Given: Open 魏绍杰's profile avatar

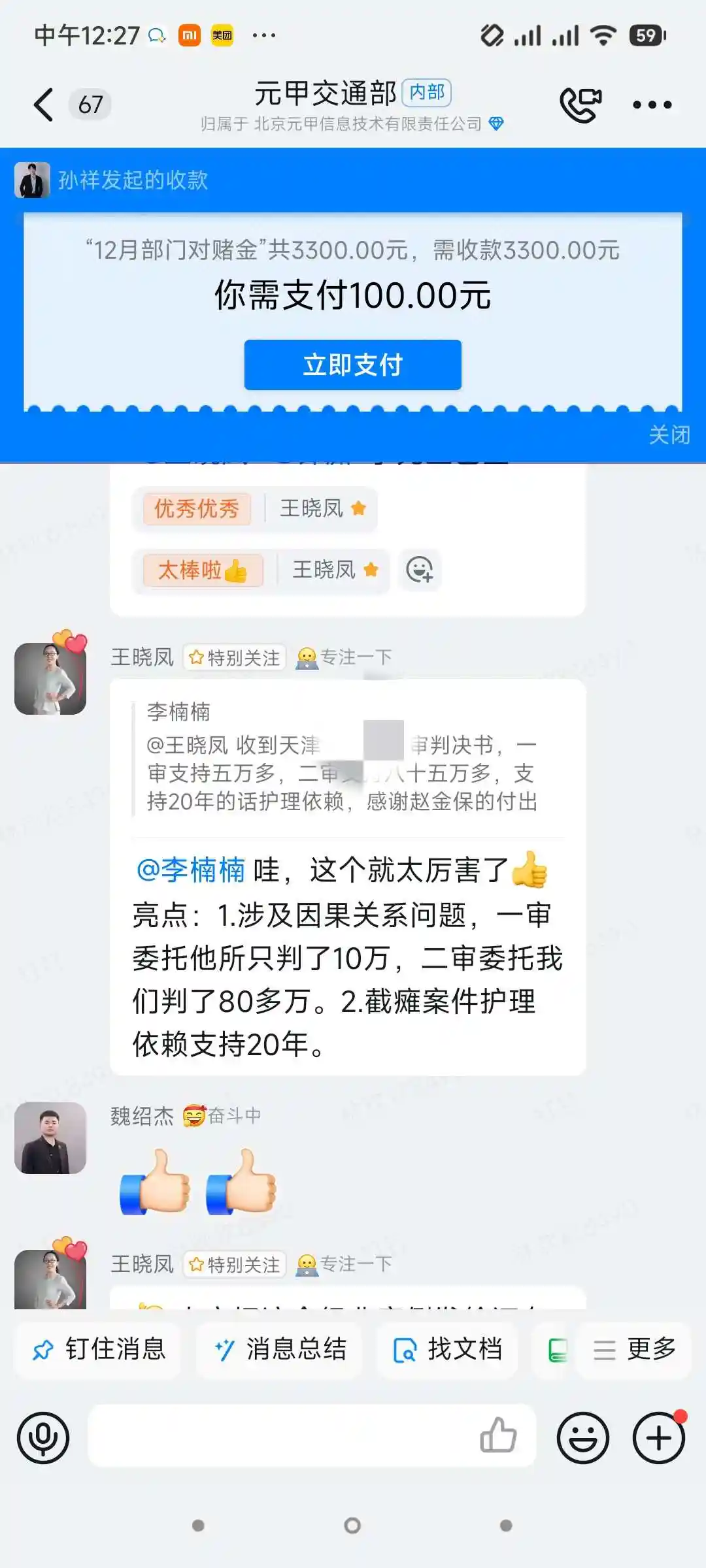Looking at the screenshot, I should pos(50,1138).
